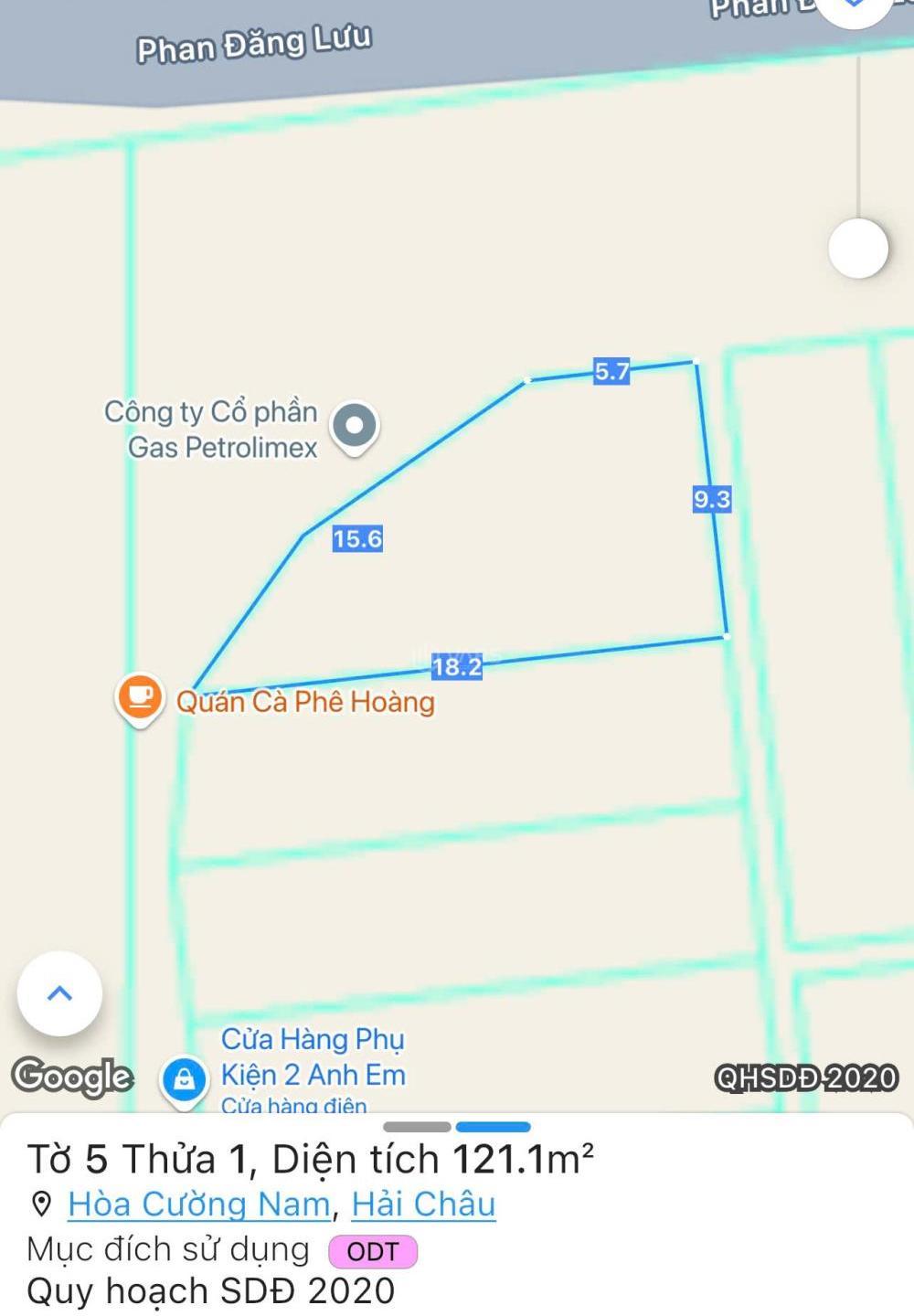Tap the blue page indicator bar

(494, 1127)
